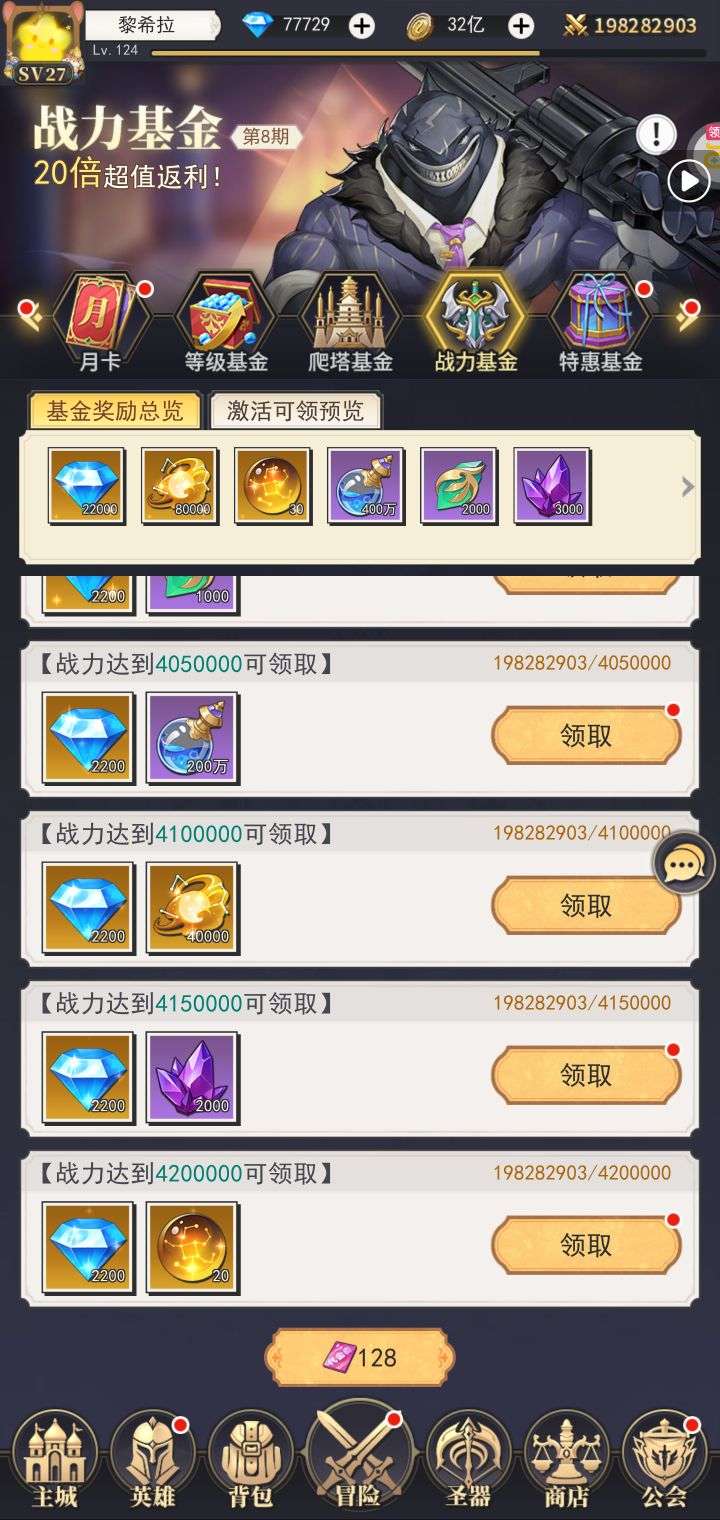Claim the 4200000 power reward
Screen dimensions: 720x1520
[x=586, y=1245]
